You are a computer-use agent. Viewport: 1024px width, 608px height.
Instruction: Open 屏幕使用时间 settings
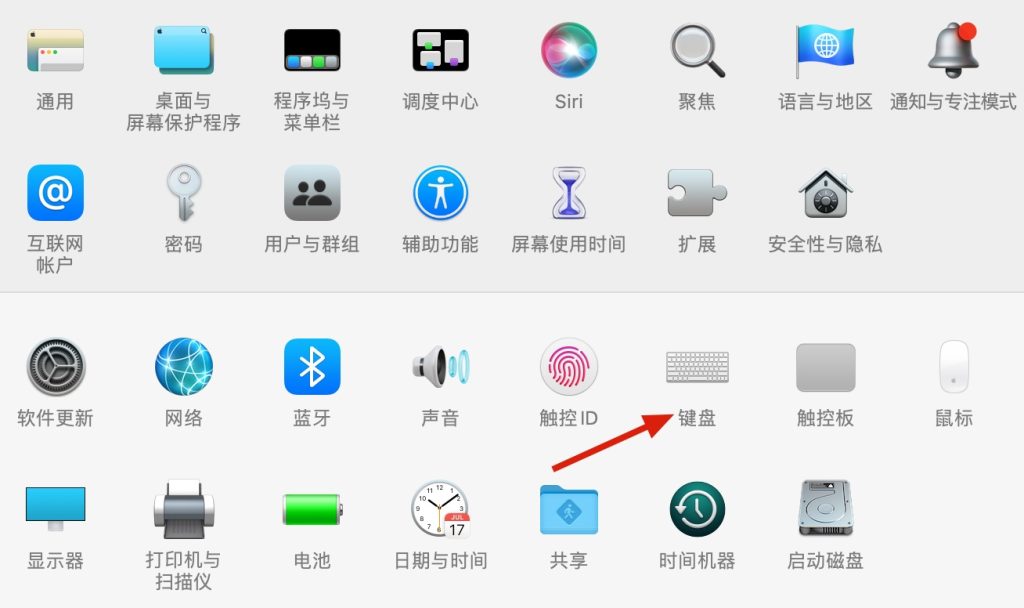[568, 193]
